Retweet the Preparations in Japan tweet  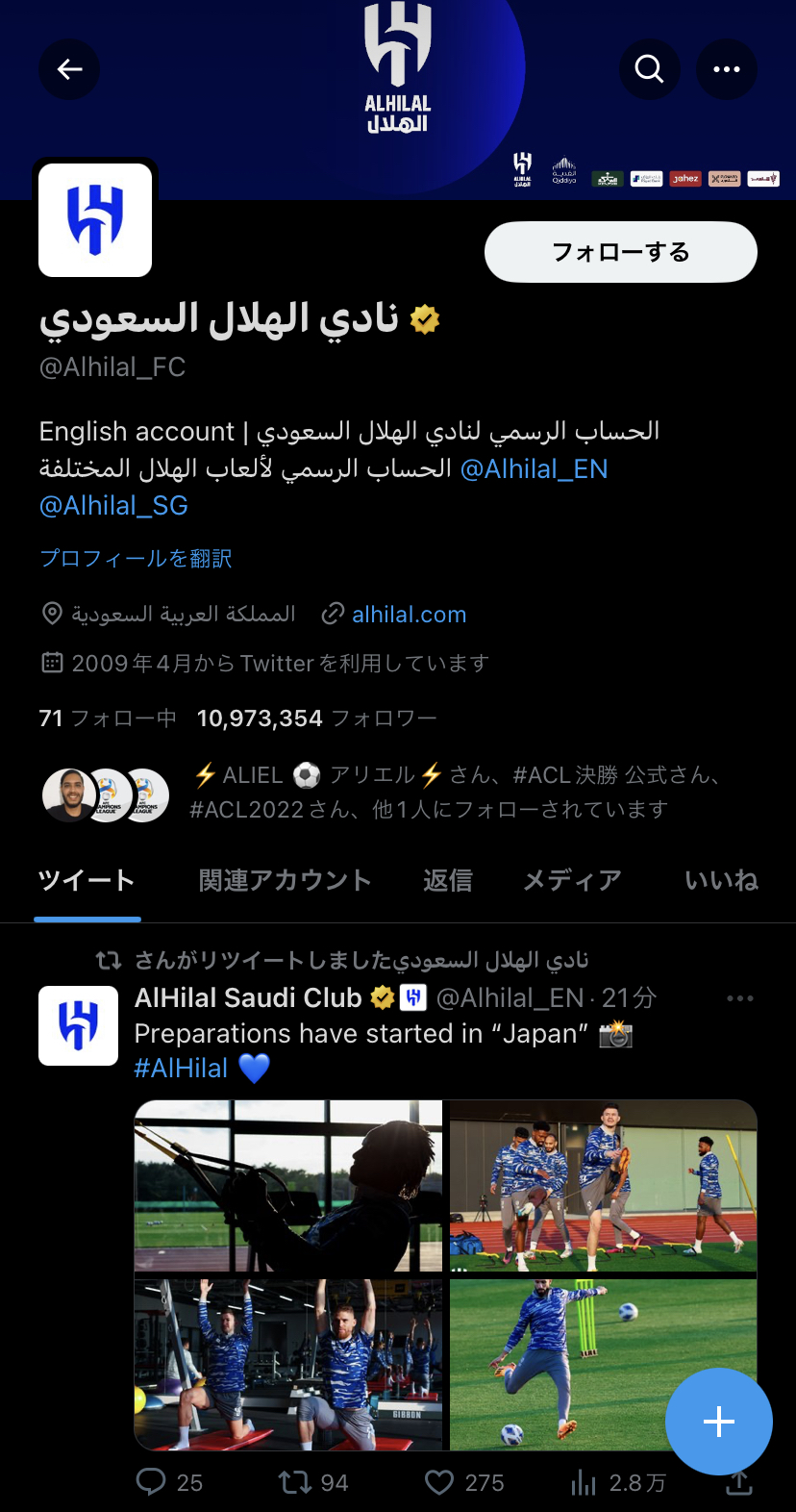pos(295,1482)
